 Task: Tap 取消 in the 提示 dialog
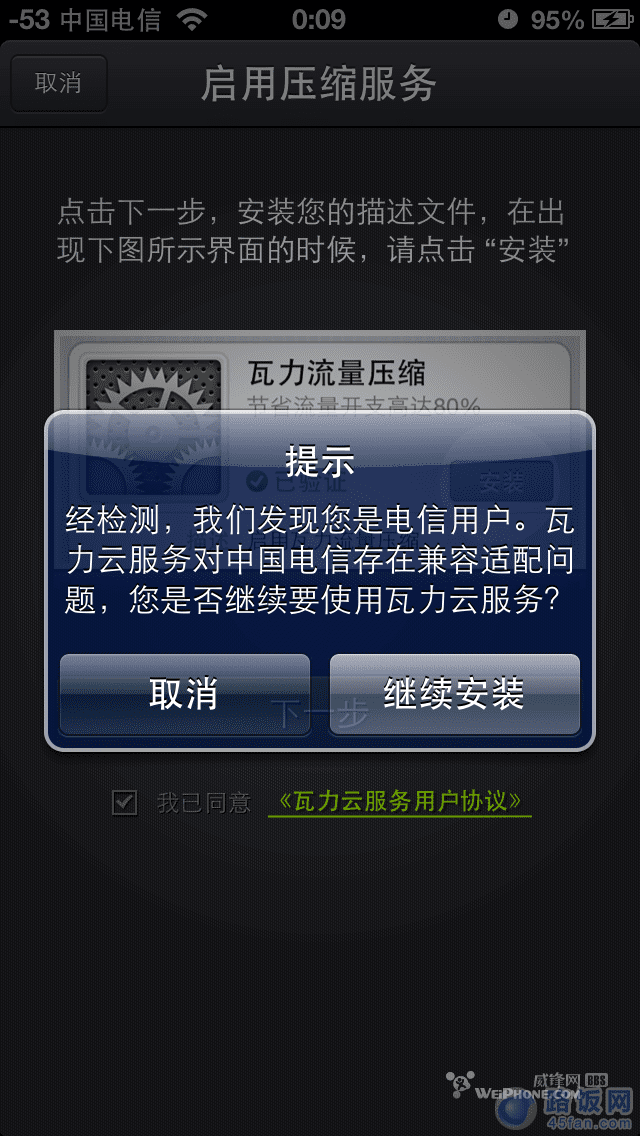pyautogui.click(x=185, y=694)
